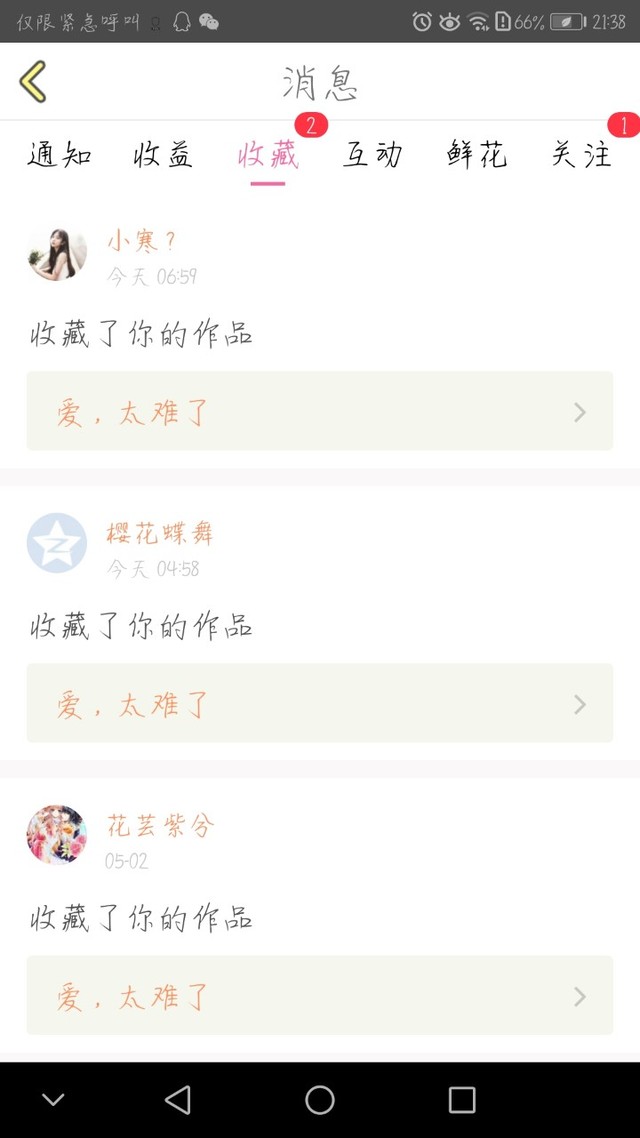Open the work 小寒？ collected
Viewport: 640px width, 1138px height.
tap(319, 411)
